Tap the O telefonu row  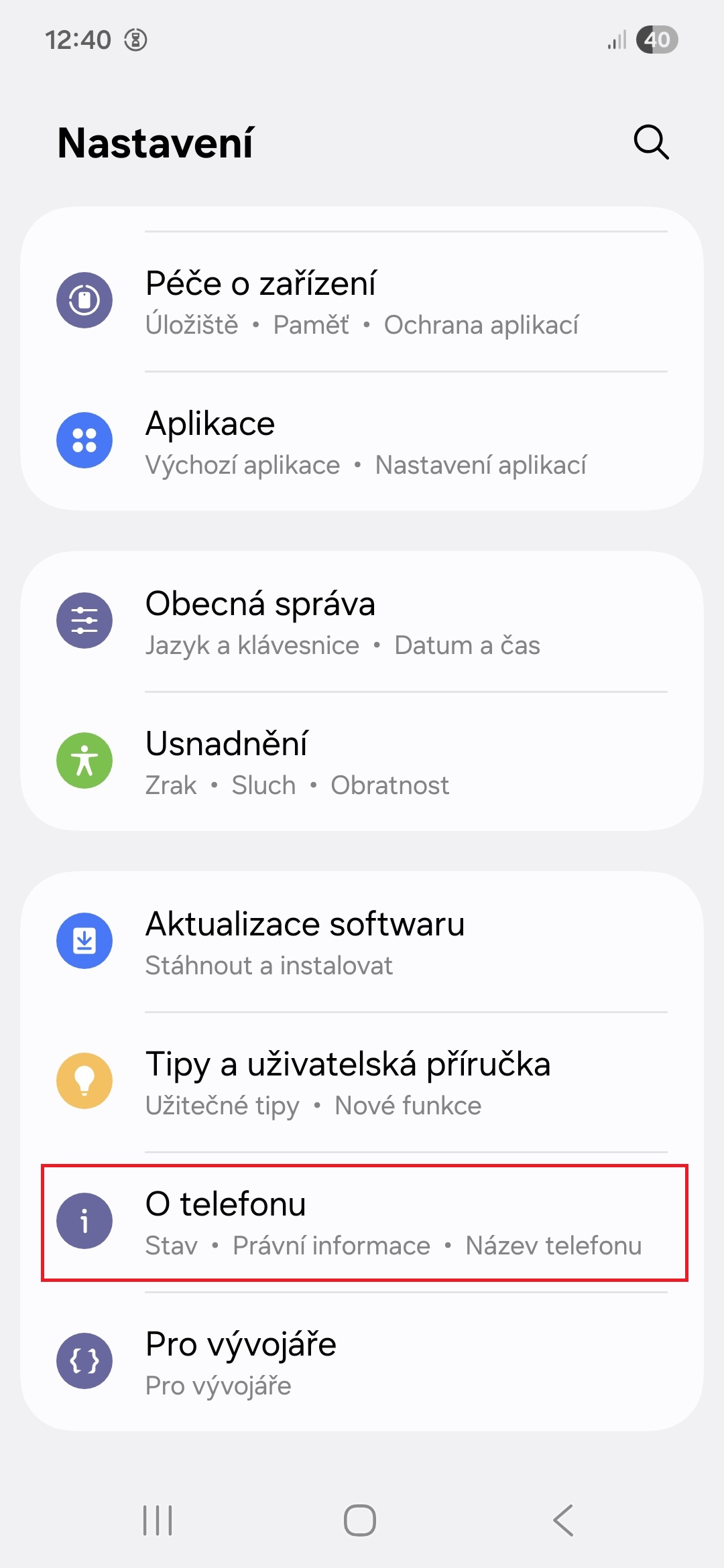[x=362, y=1222]
